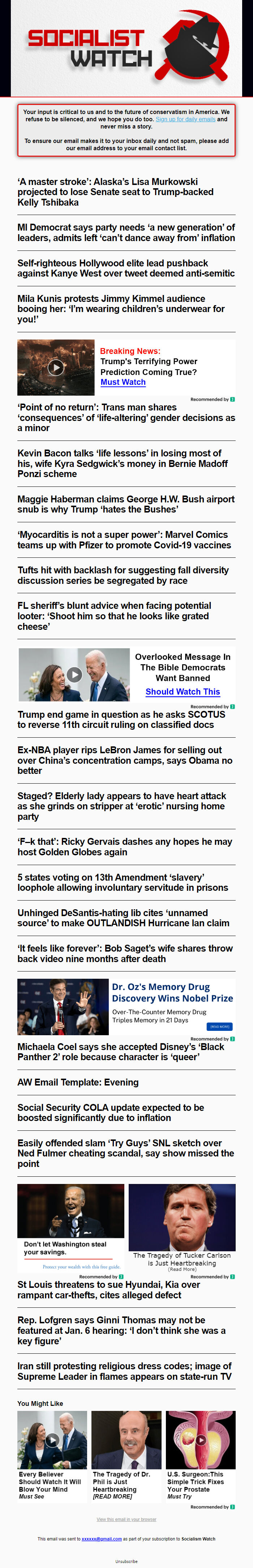Unsubscribe from this newsletter

[126, 1561]
